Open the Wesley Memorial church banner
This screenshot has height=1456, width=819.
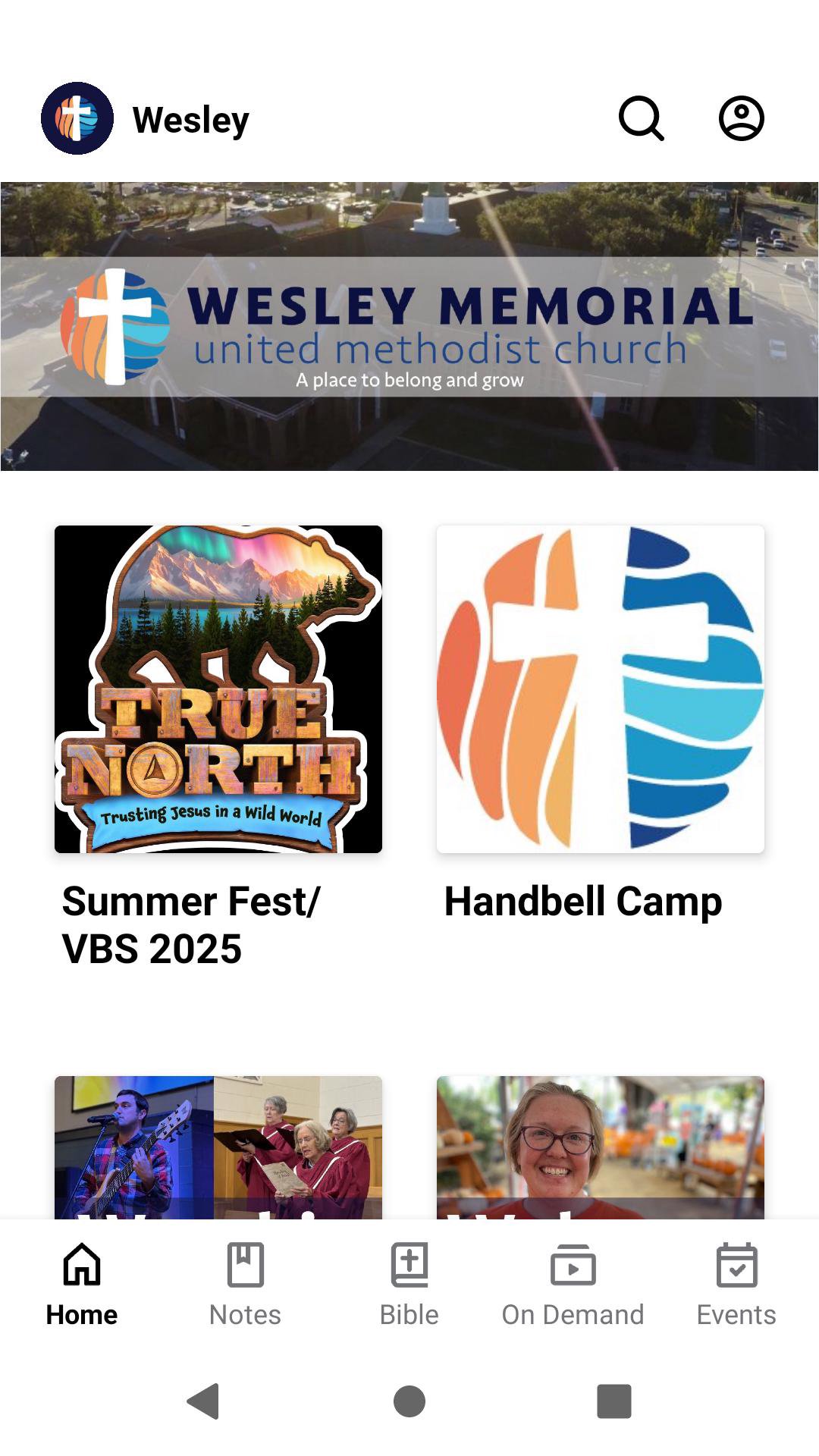[409, 326]
